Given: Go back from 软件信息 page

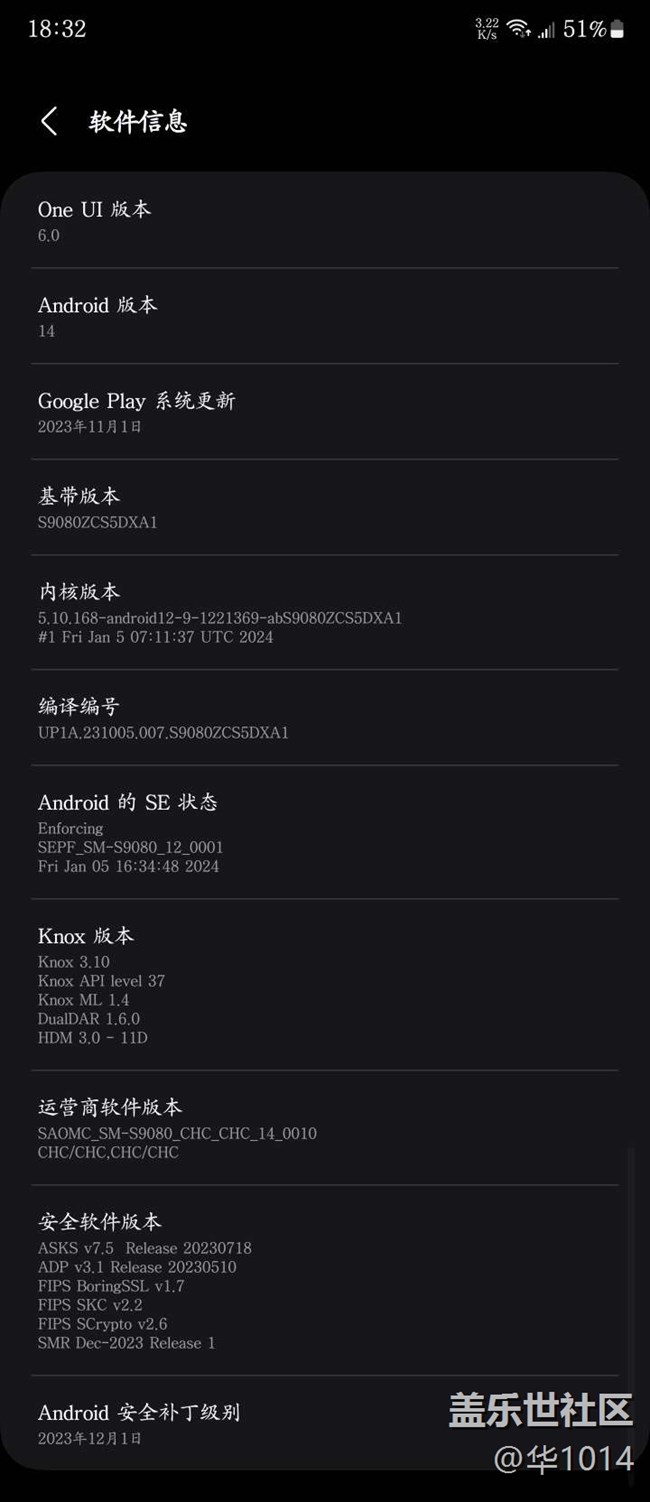Looking at the screenshot, I should [x=49, y=122].
